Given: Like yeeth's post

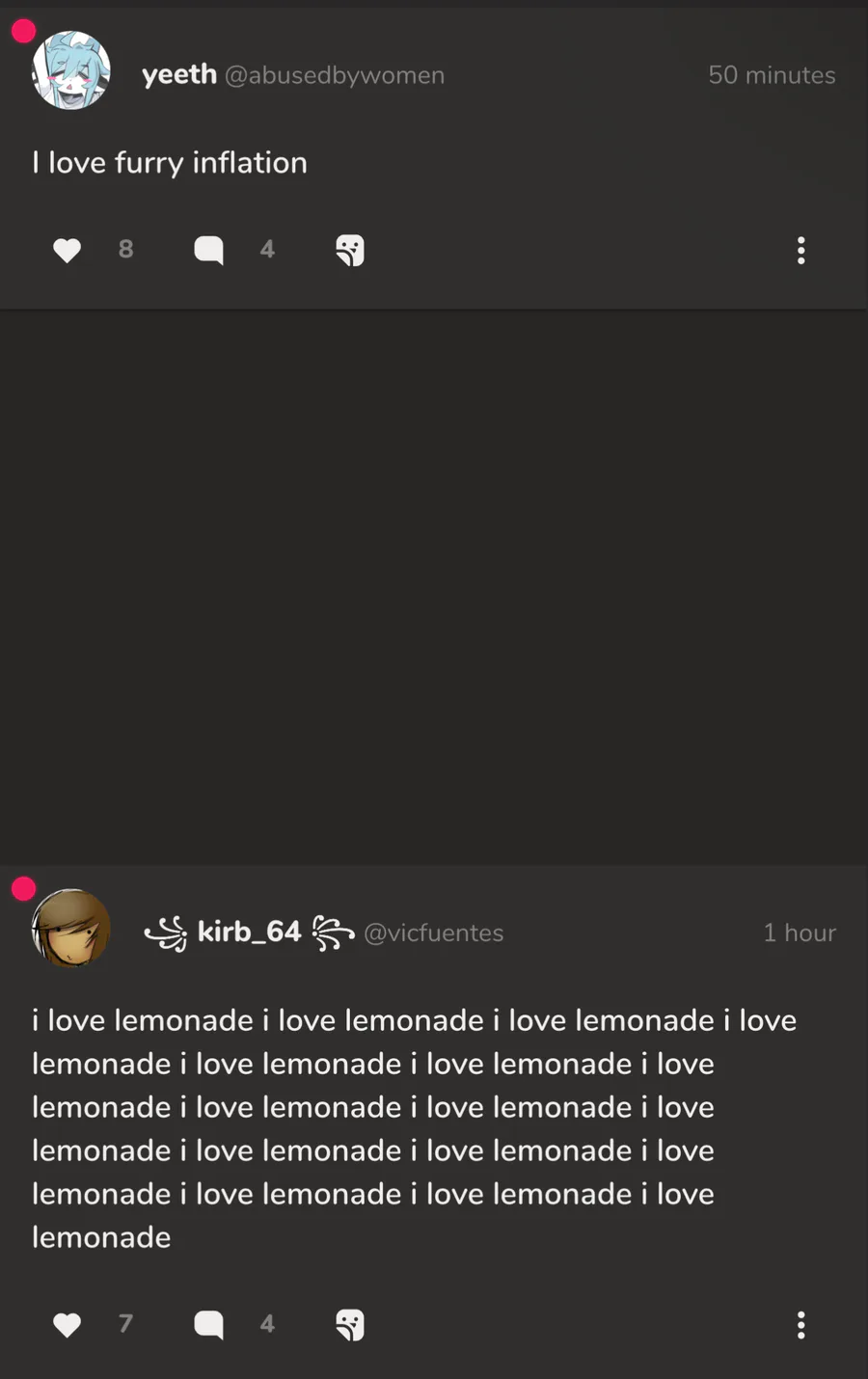Looking at the screenshot, I should [x=67, y=251].
